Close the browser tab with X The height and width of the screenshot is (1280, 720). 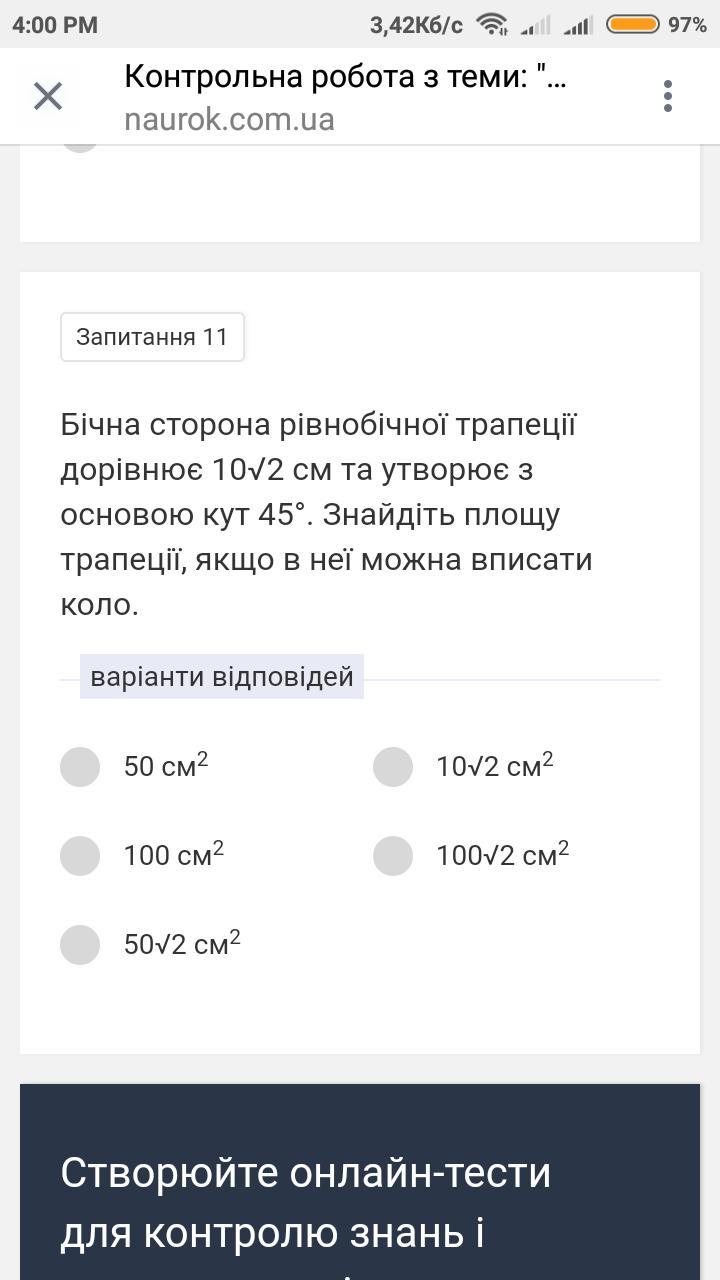point(48,97)
